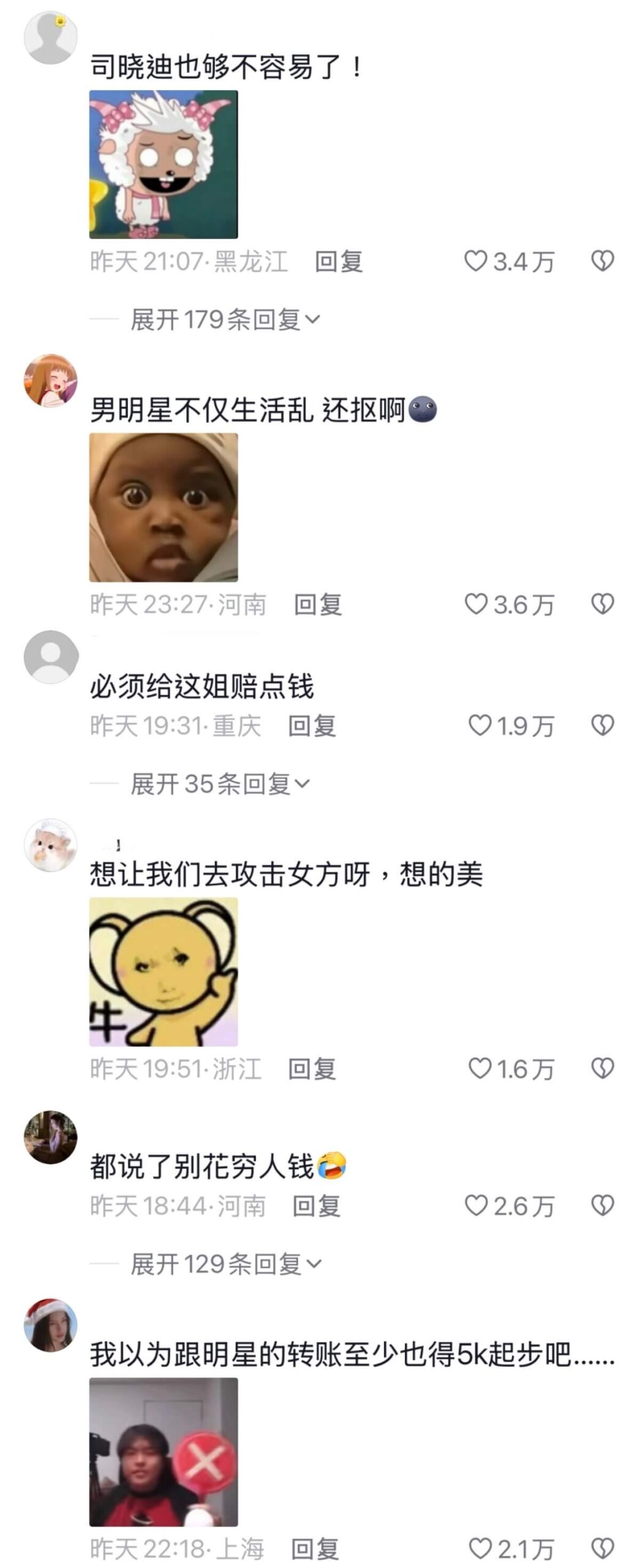Dislike the comment 男明星不仅生活乱
Viewport: 640px width, 1568px height.
pyautogui.click(x=602, y=605)
